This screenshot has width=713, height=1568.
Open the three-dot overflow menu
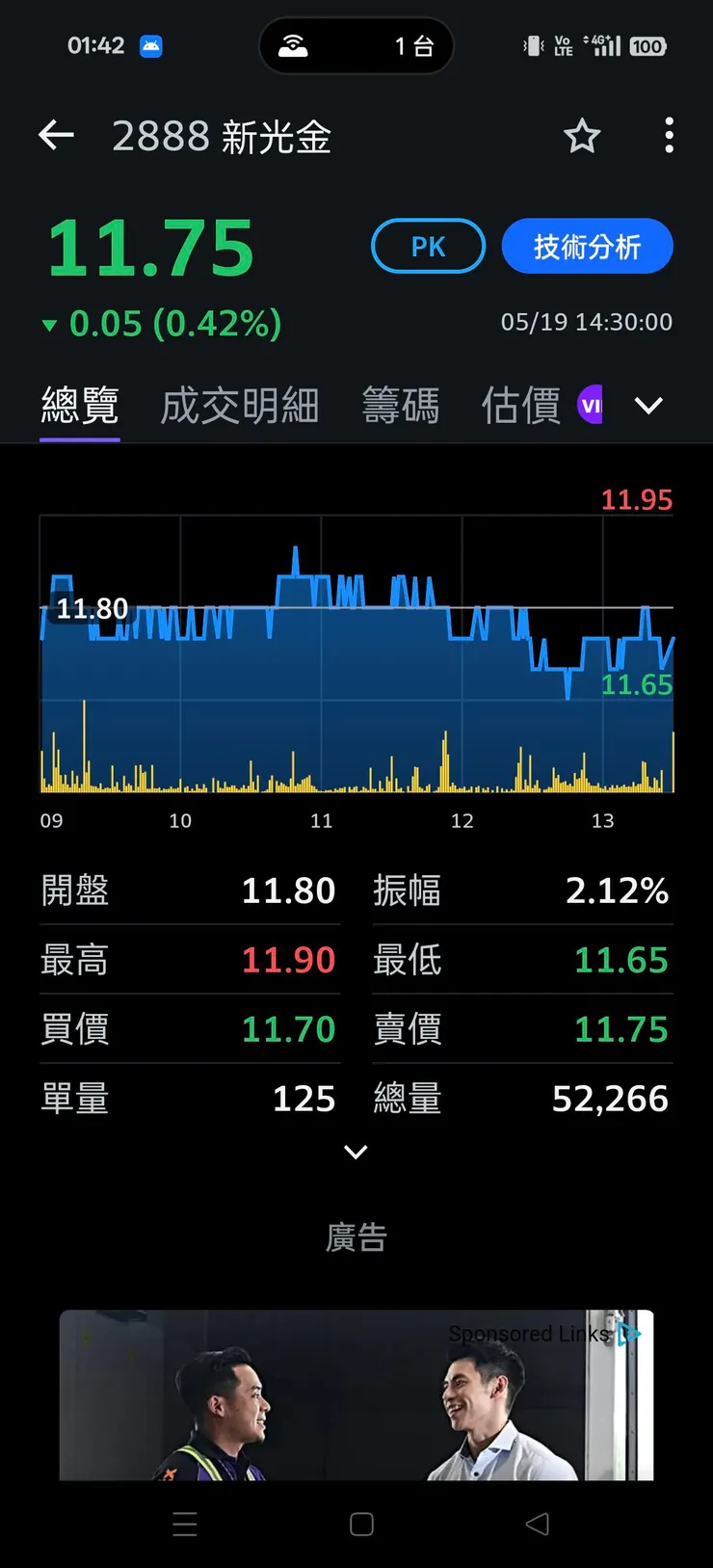point(669,137)
